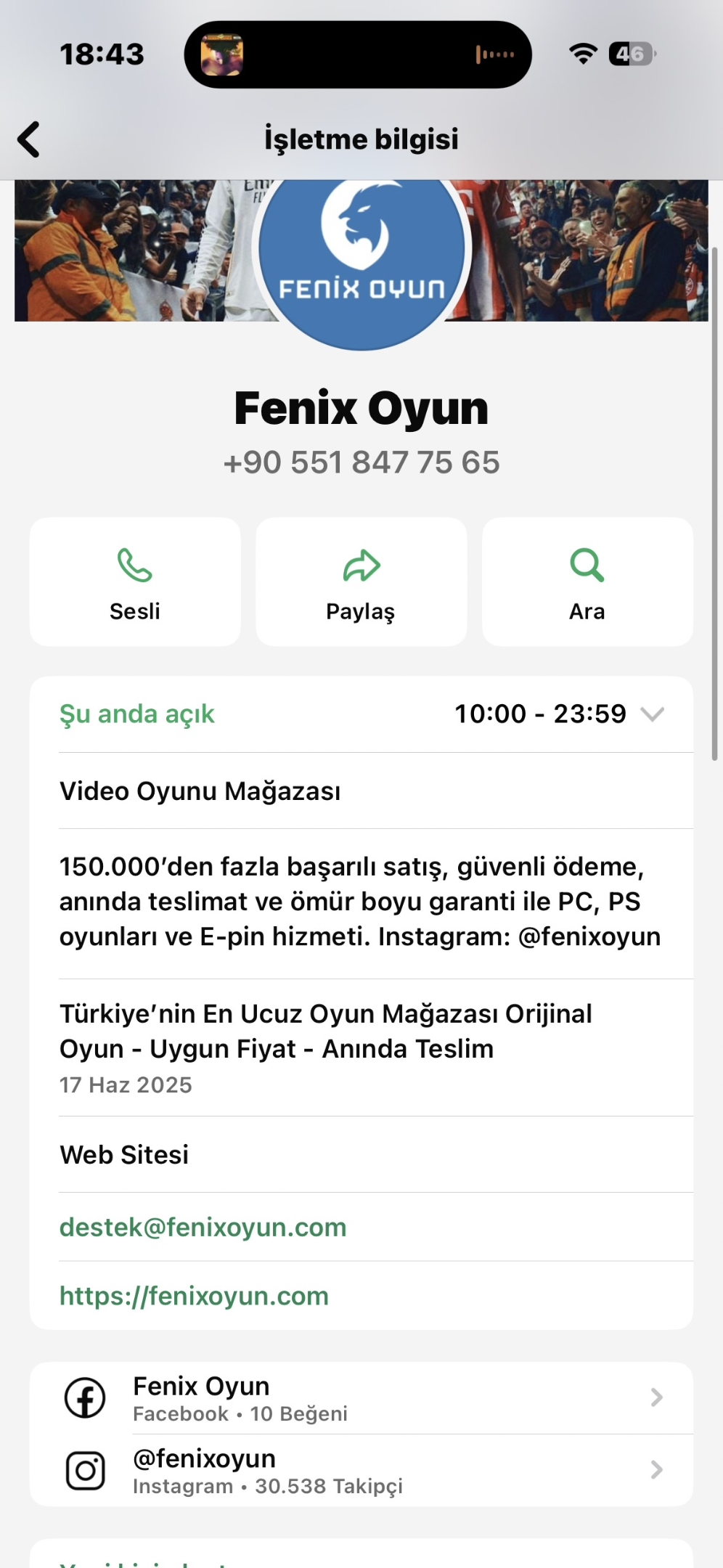The image size is (723, 1568).
Task: Open the @fenixoyun Instagram profile
Action: [x=361, y=1471]
